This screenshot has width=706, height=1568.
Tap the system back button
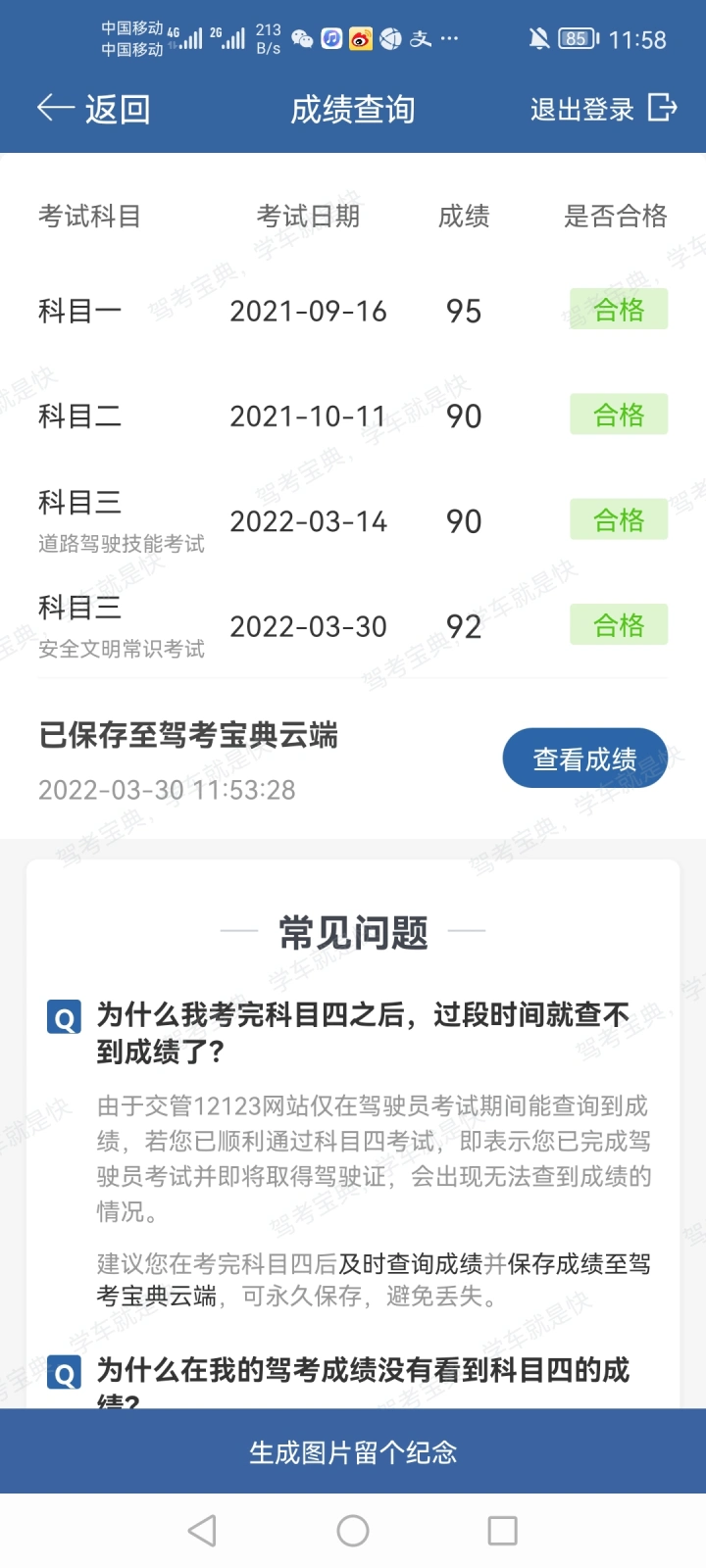(202, 1531)
